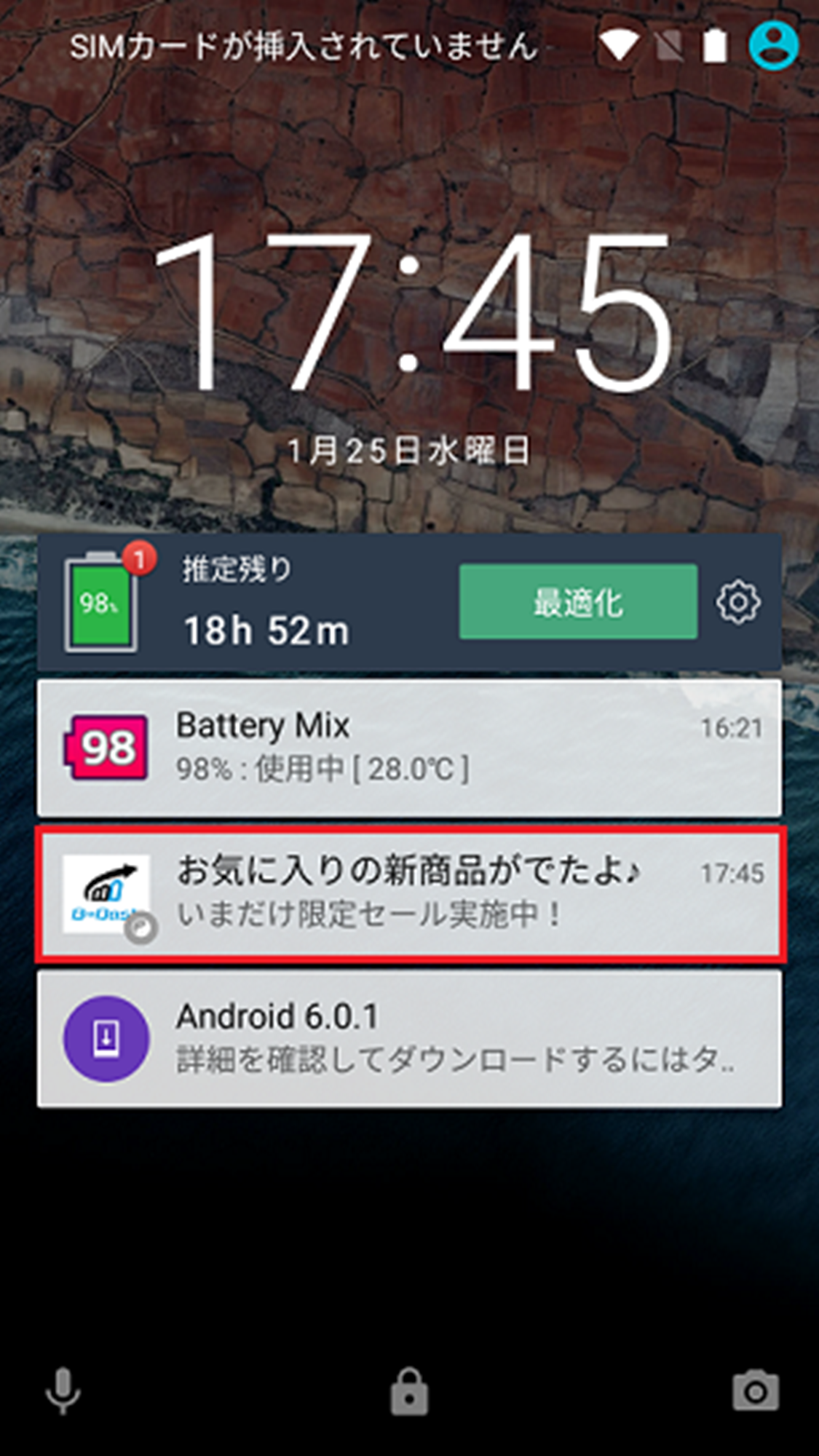
Task: Tap the voice assist microphone icon
Action: pyautogui.click(x=63, y=1390)
